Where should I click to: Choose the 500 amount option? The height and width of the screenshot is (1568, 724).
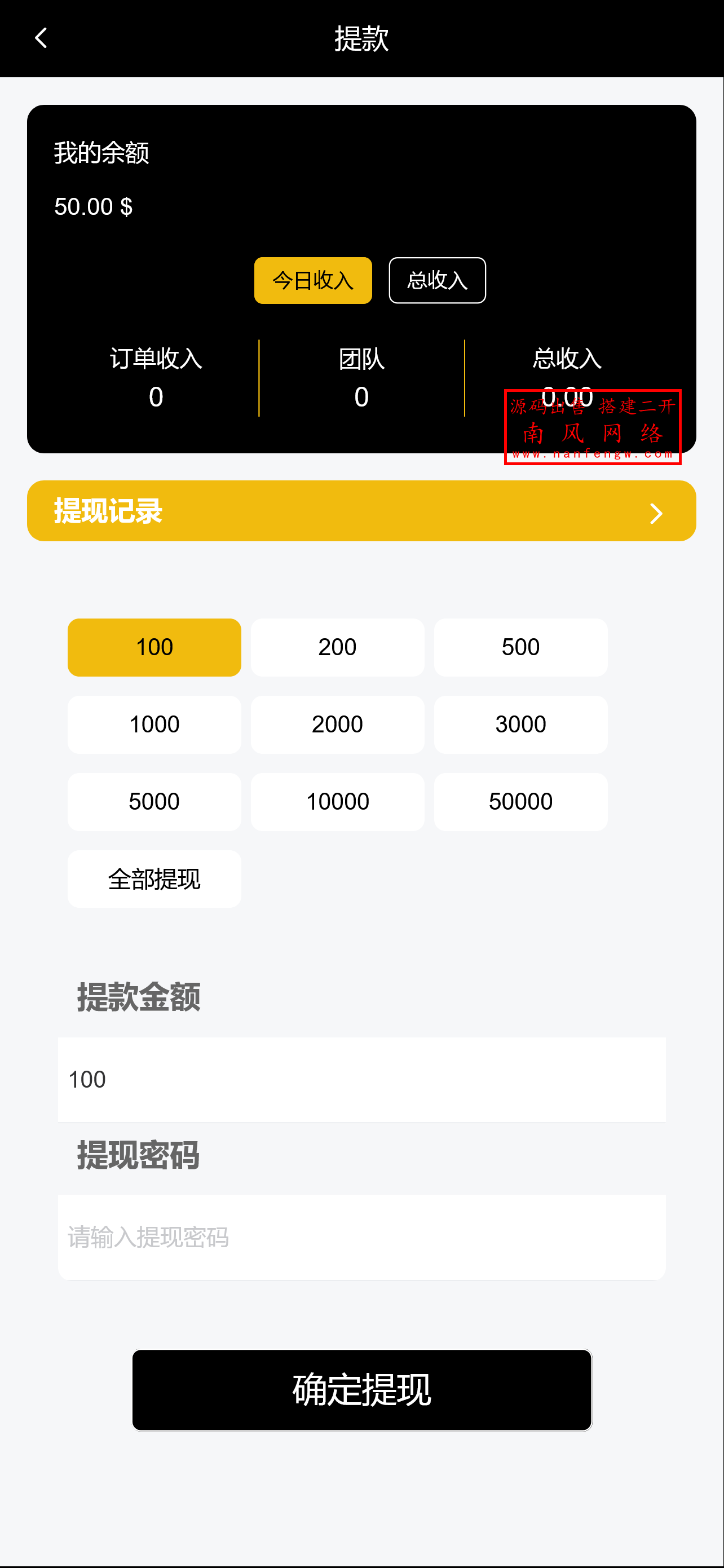(520, 647)
